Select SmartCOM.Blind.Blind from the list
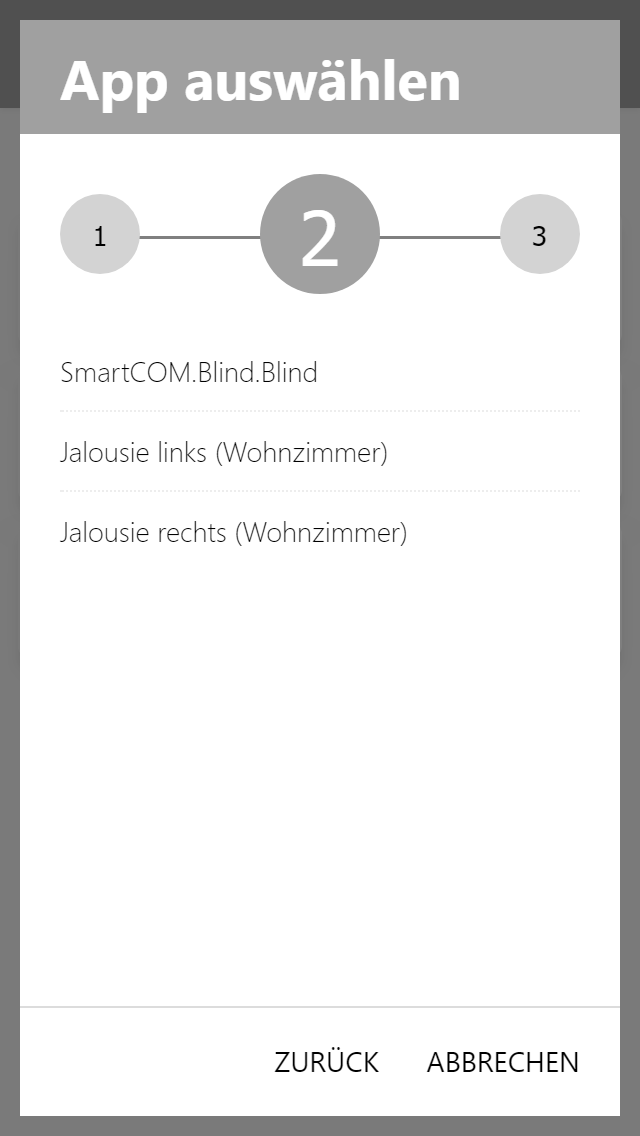This screenshot has width=640, height=1136. click(x=189, y=373)
